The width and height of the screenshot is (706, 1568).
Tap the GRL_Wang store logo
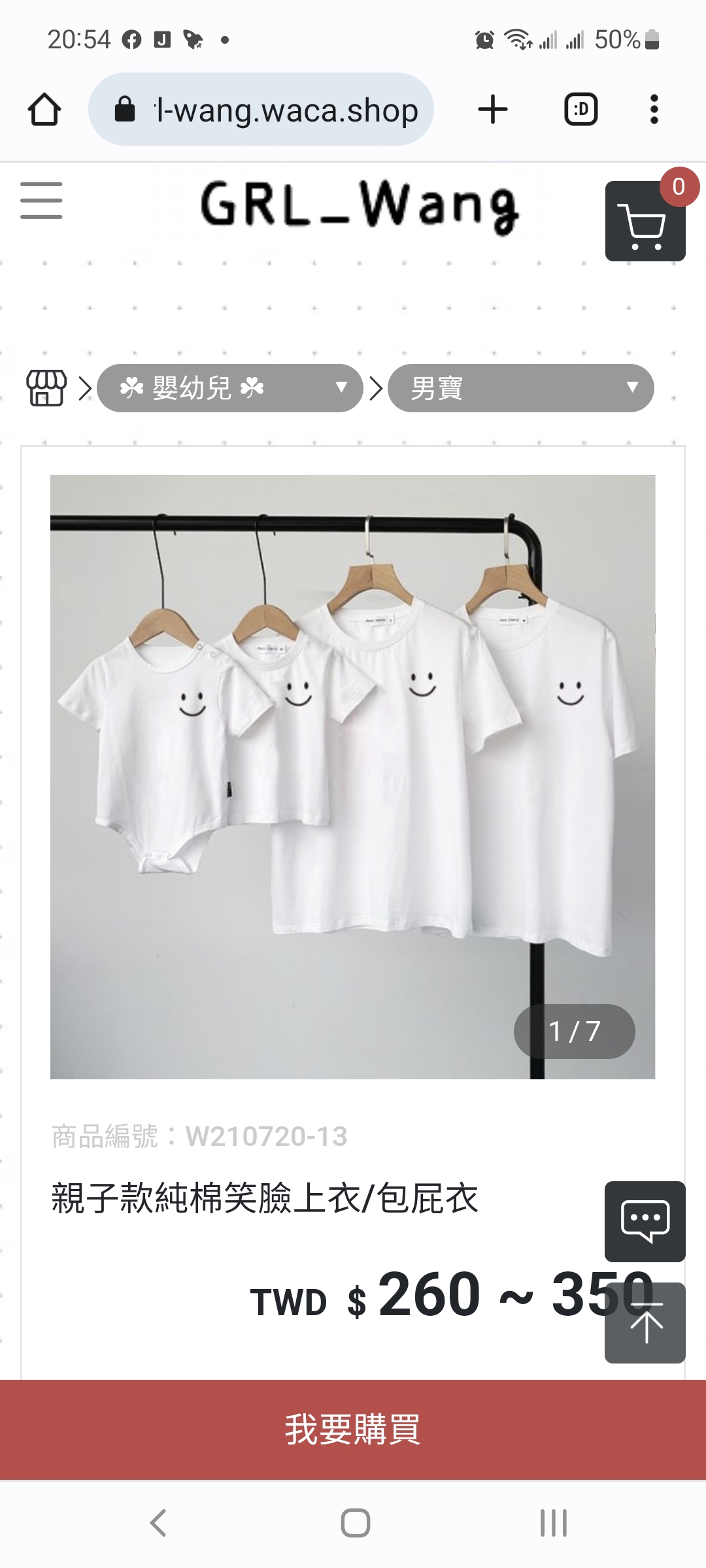(x=360, y=206)
